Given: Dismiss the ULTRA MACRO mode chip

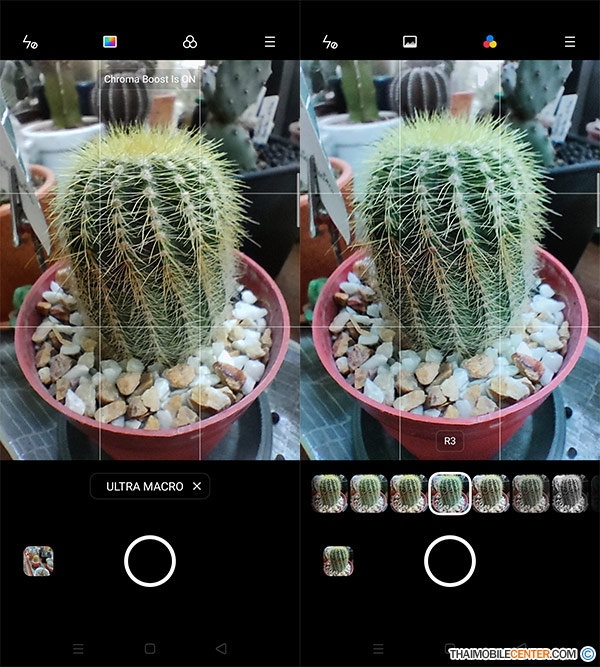Looking at the screenshot, I should click(197, 486).
